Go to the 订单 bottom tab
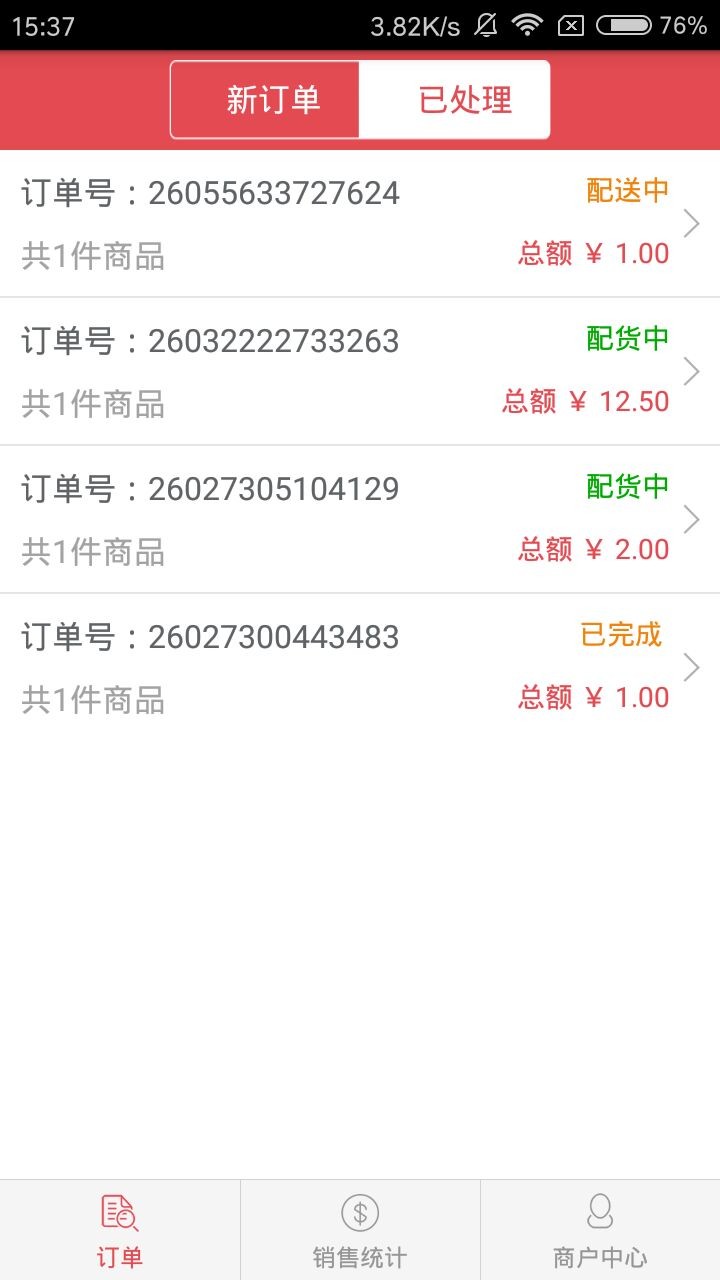720x1280 pixels. 120,1230
